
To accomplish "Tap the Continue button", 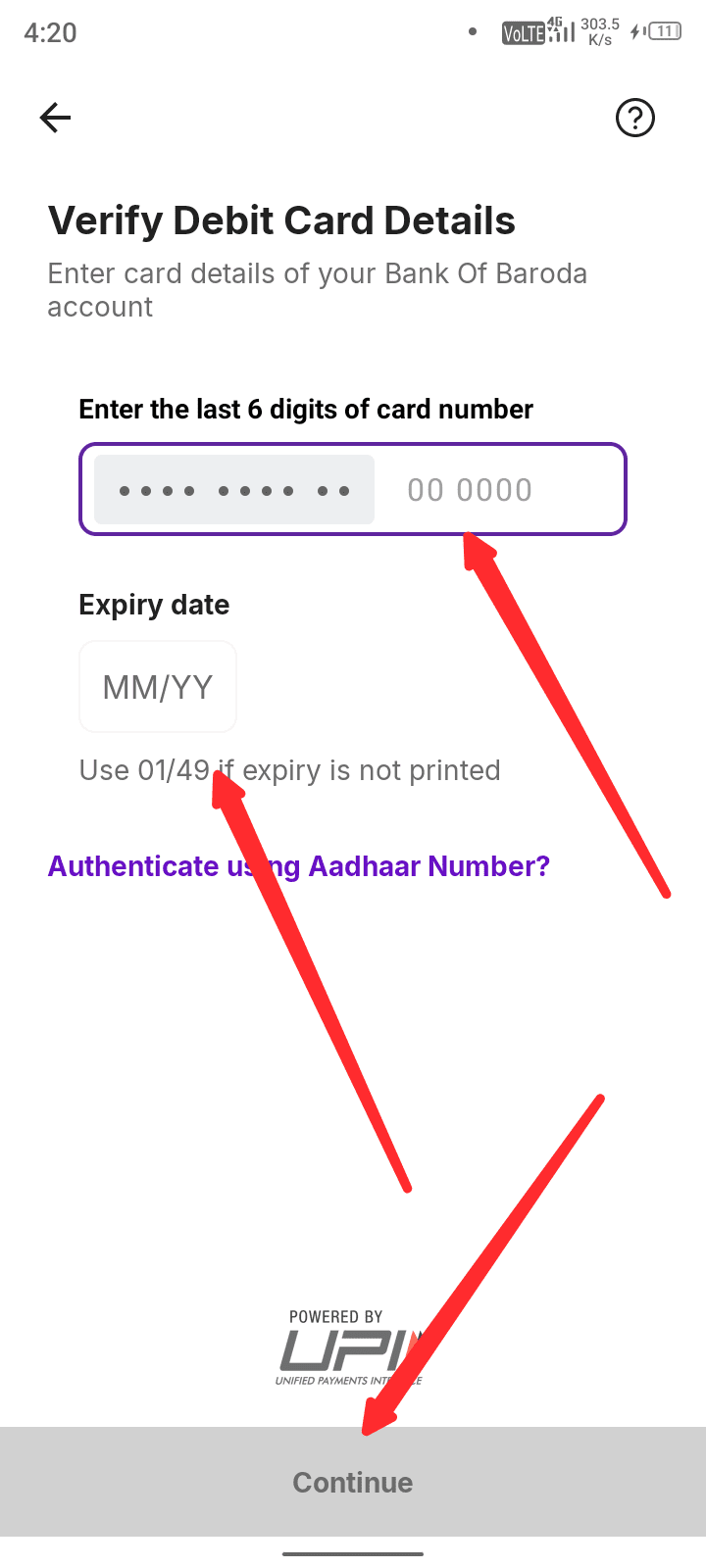I will pyautogui.click(x=353, y=1482).
